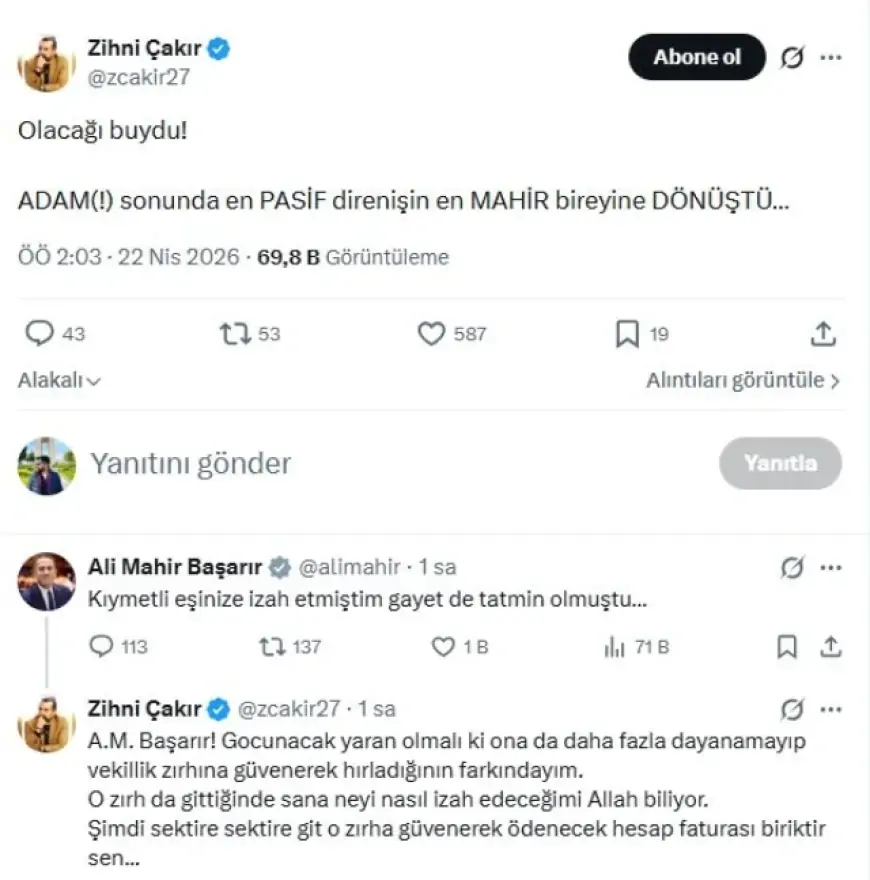Image resolution: width=870 pixels, height=880 pixels.
Task: Bookmark the main post with 19 saves
Action: coord(627,334)
